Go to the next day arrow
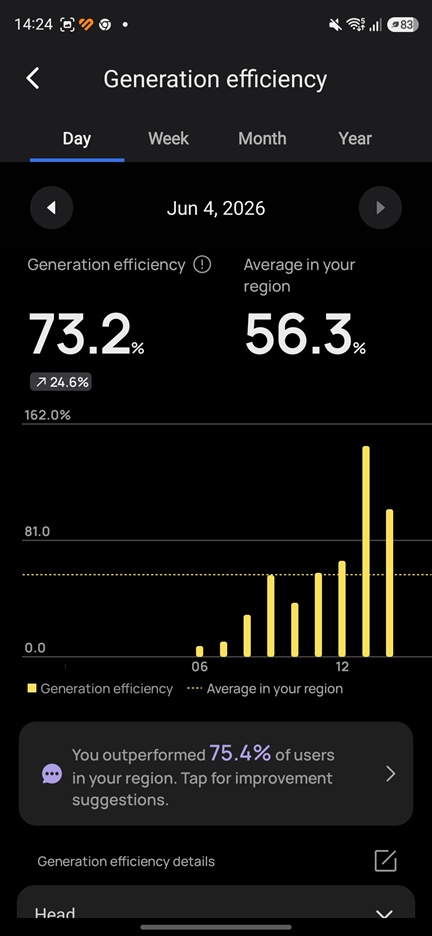The height and width of the screenshot is (936, 432). [x=380, y=208]
